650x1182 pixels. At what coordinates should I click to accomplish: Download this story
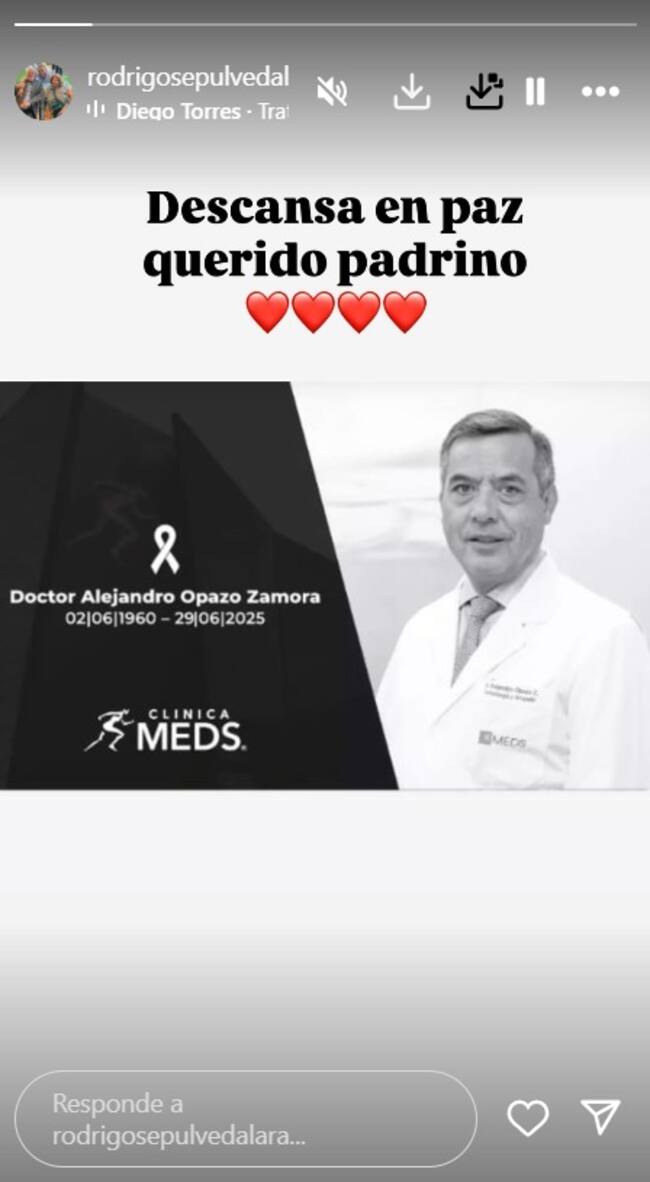click(x=411, y=92)
